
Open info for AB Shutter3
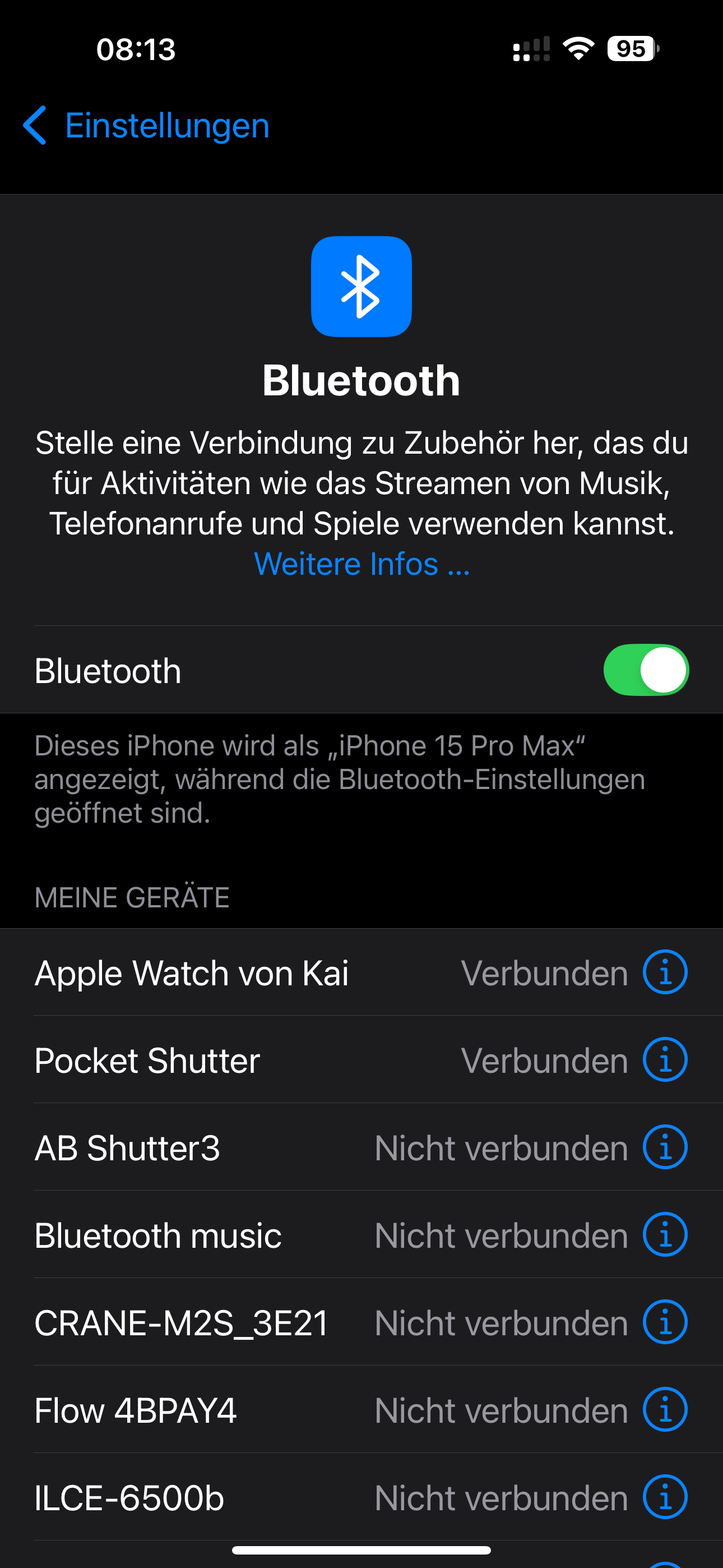pos(665,1147)
